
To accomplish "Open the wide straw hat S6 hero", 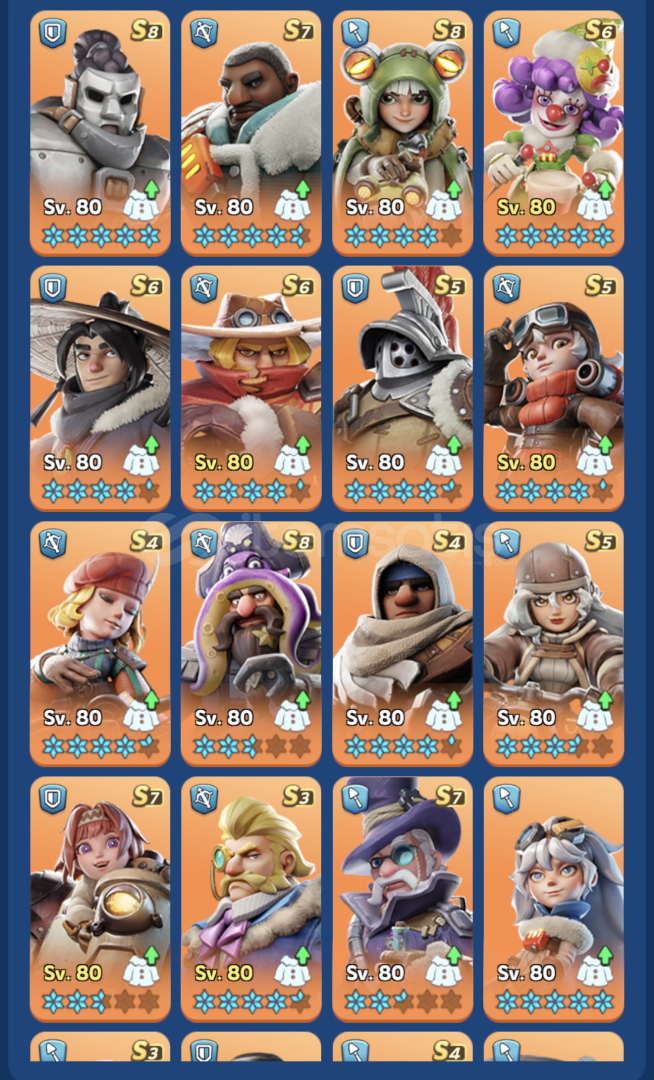I will [x=101, y=388].
